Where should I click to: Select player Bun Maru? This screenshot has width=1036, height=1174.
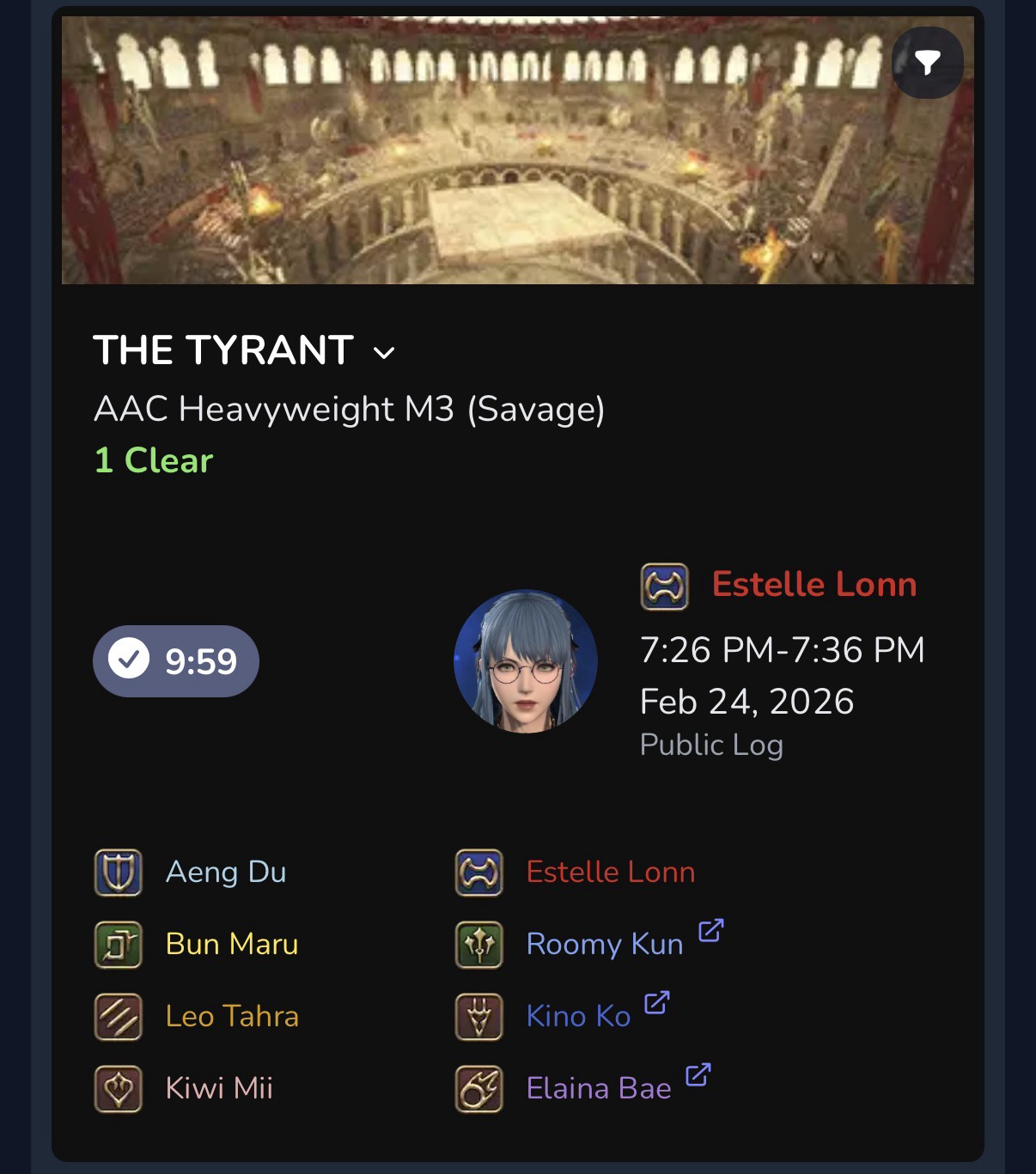(x=231, y=944)
